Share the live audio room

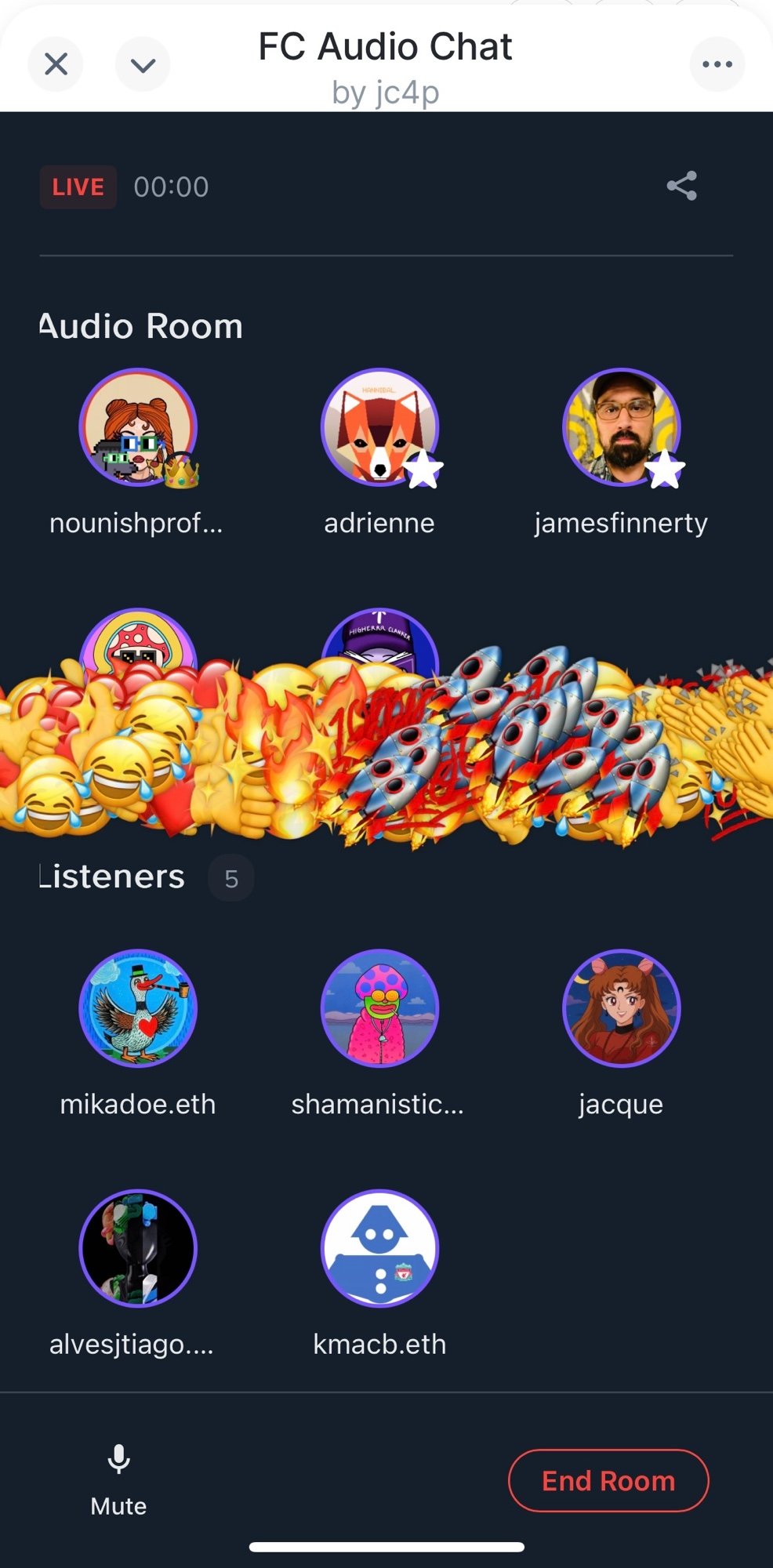coord(681,187)
